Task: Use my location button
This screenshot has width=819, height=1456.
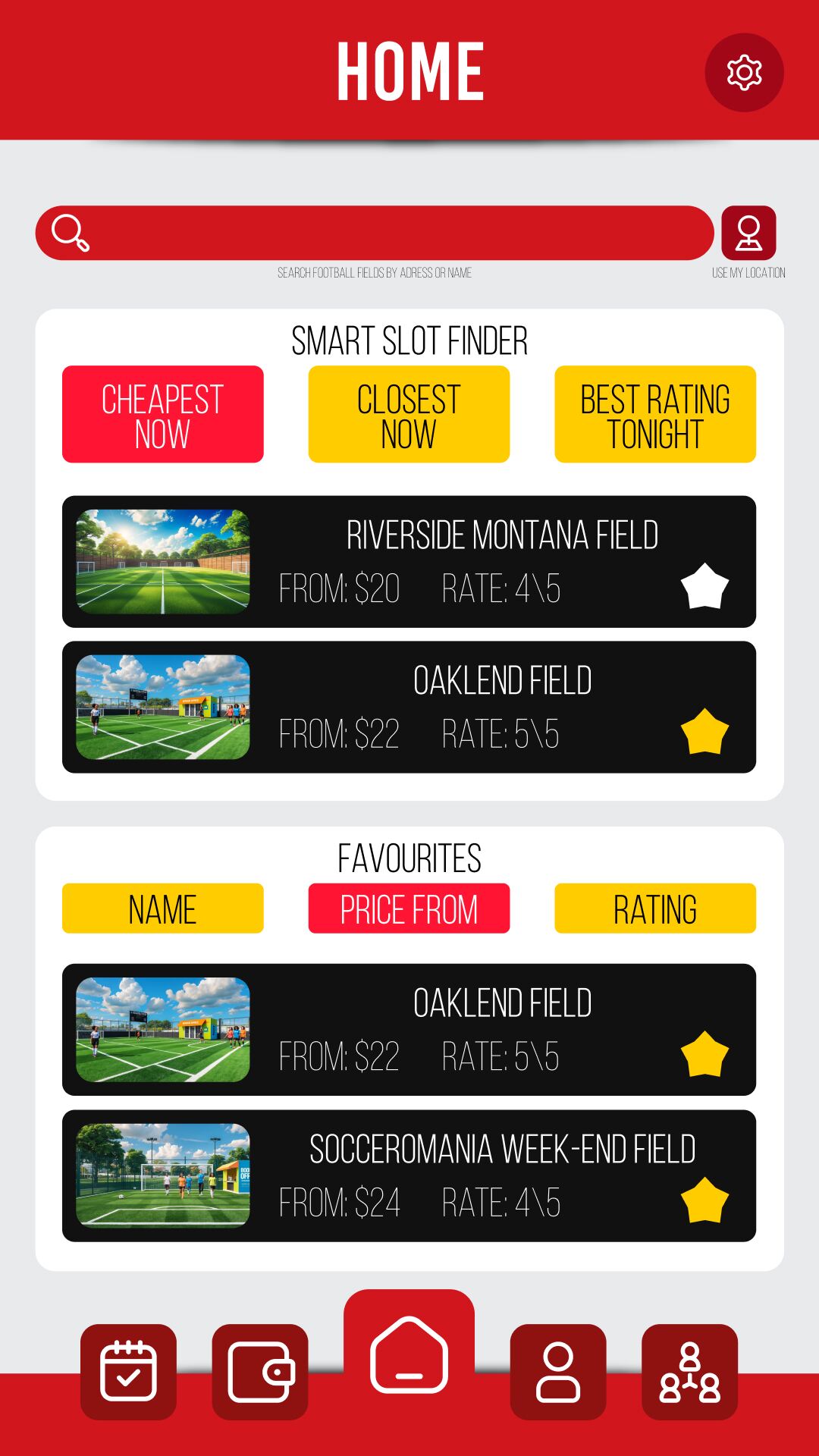Action: (748, 233)
